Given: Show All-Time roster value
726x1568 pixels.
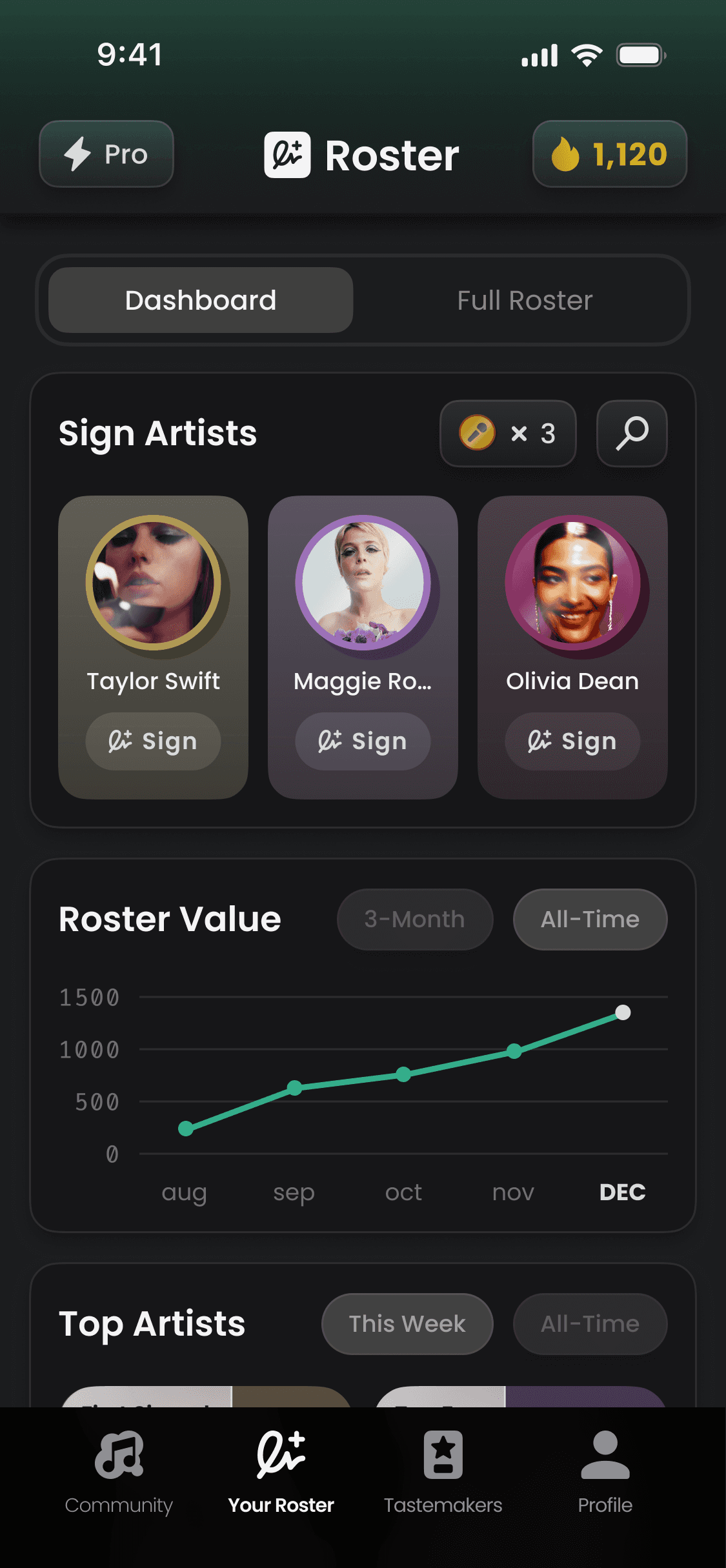Looking at the screenshot, I should coord(590,919).
